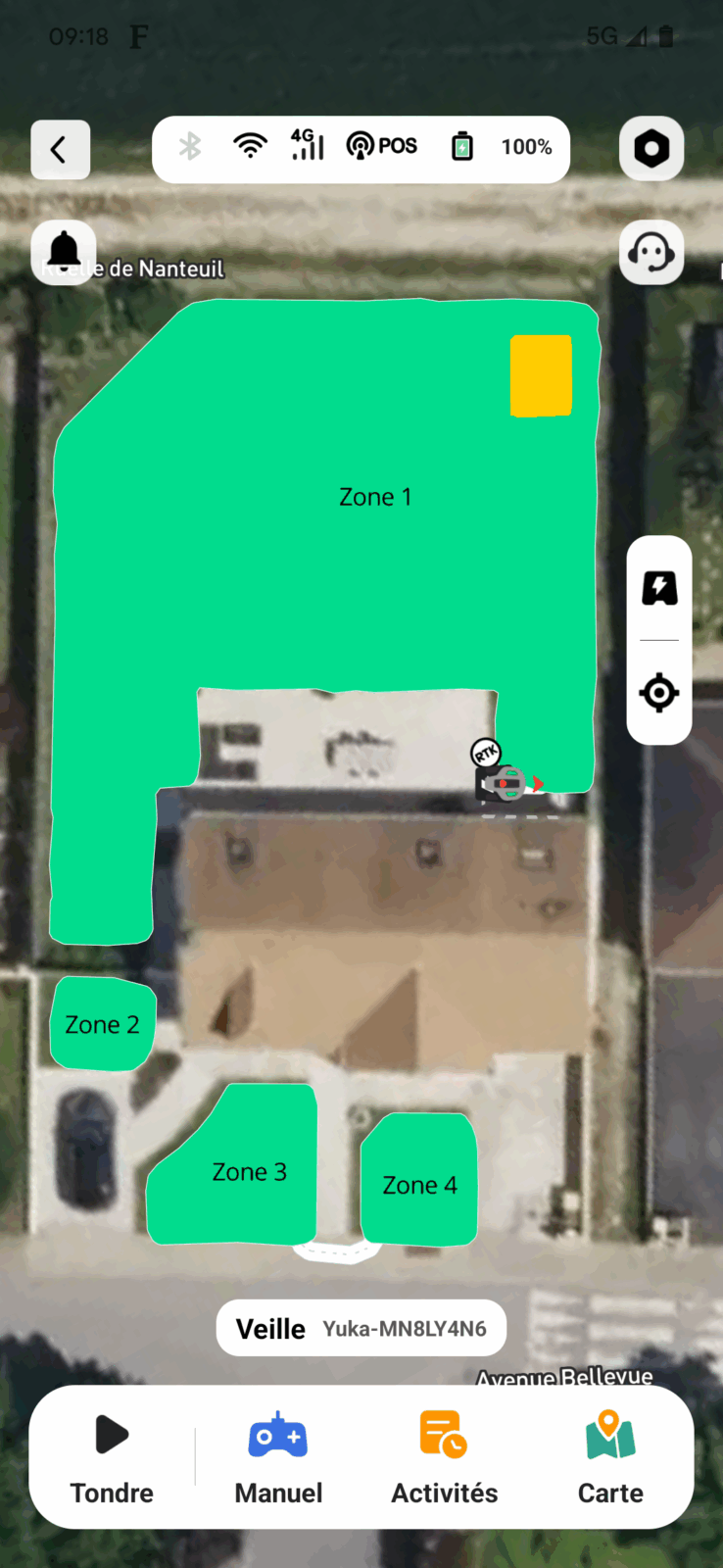Viewport: 723px width, 1568px height.
Task: Open the settings hexagon icon
Action: (x=651, y=149)
